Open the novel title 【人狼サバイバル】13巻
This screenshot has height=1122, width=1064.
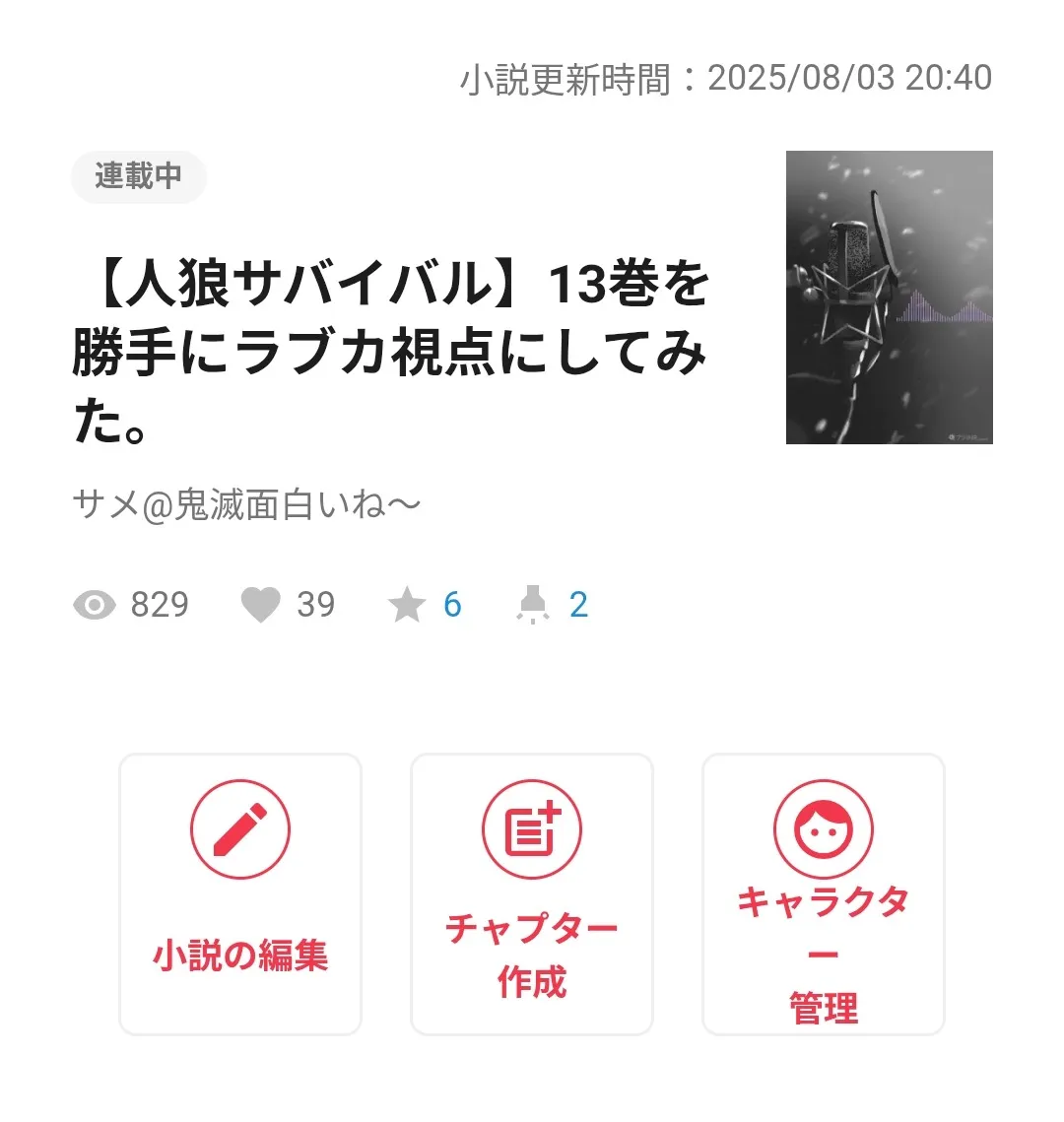[391, 353]
